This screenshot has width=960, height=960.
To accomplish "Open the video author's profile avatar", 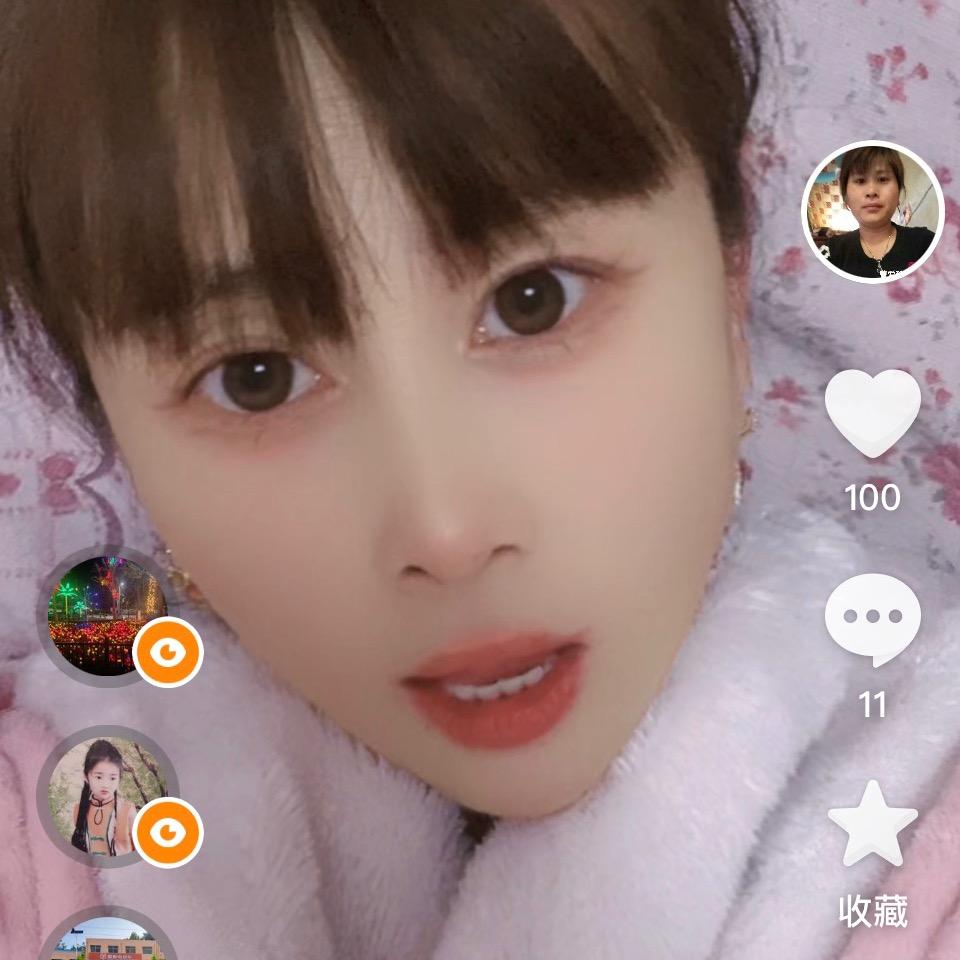I will 873,212.
